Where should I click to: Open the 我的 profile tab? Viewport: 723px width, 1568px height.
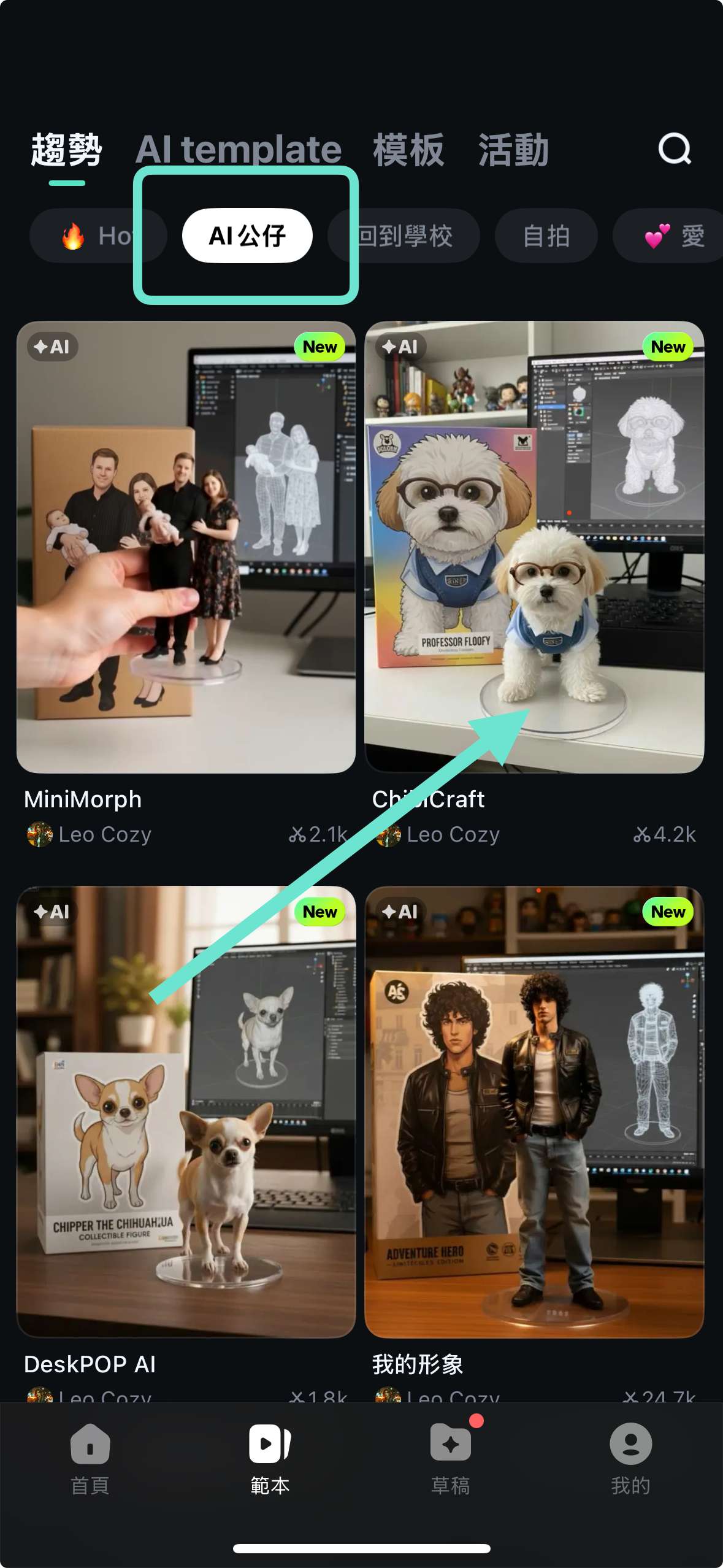coord(630,1459)
